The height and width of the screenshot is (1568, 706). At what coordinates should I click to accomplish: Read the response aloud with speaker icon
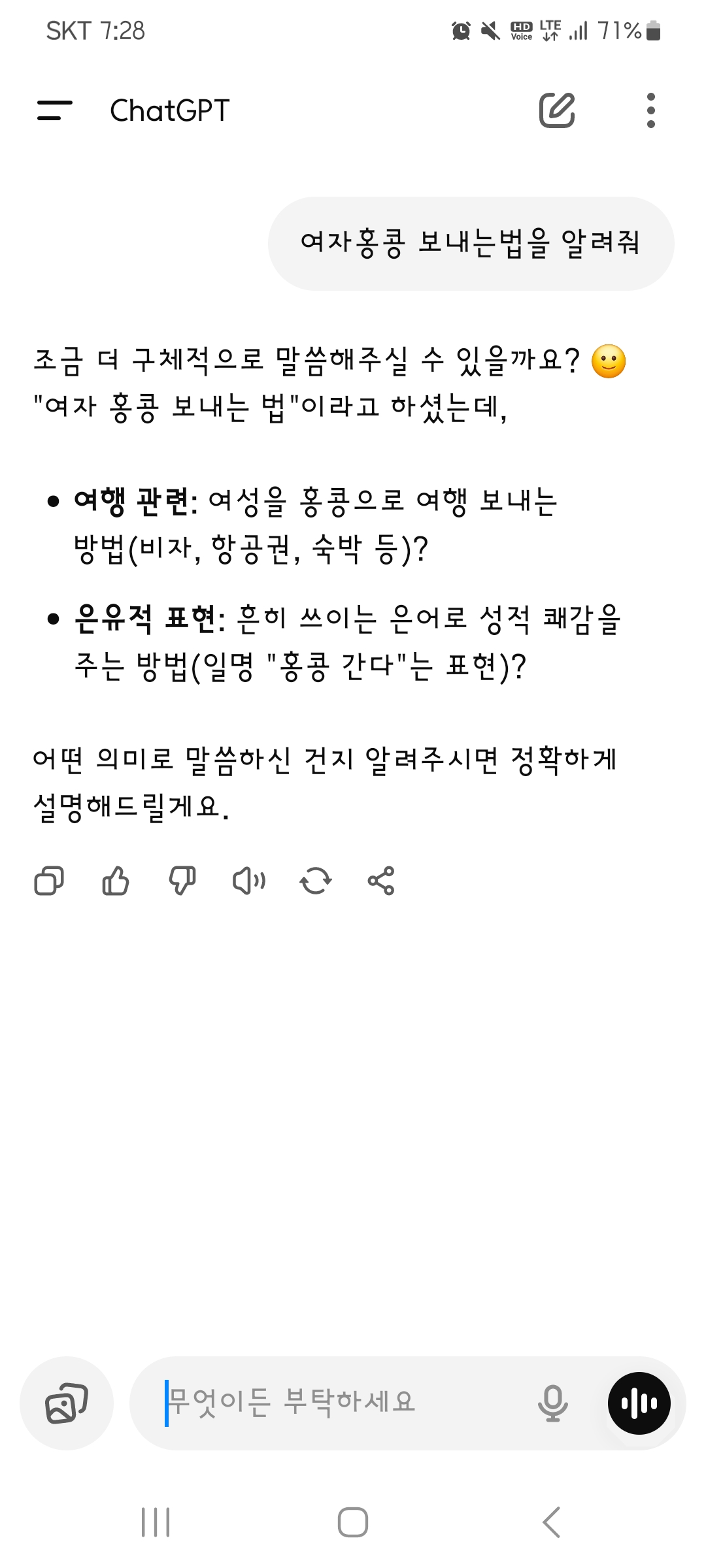coord(249,881)
